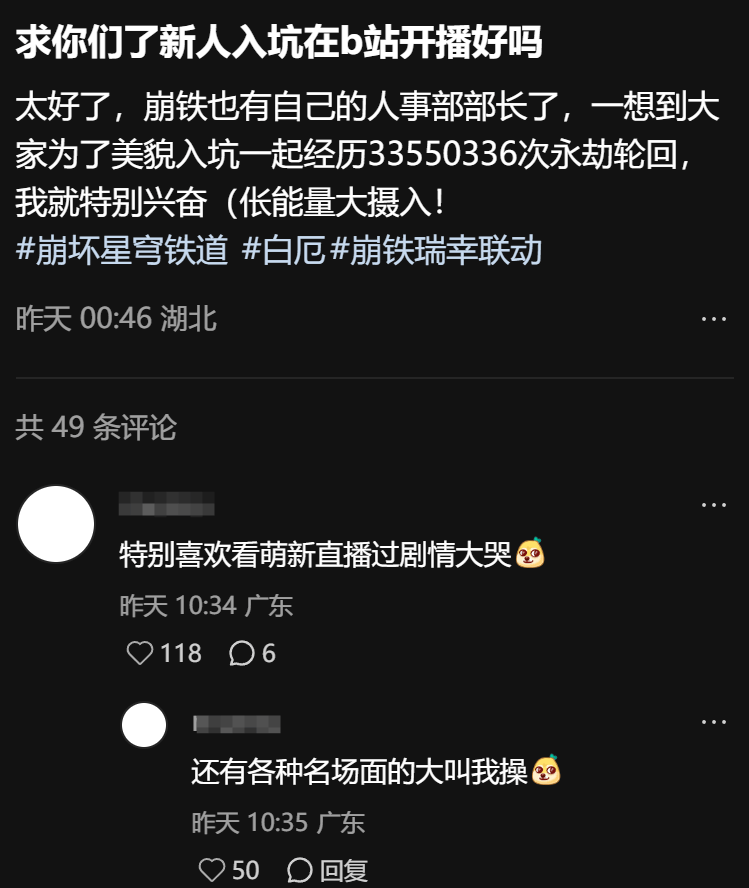Open more options for the 名场面 reply
Image resolution: width=749 pixels, height=888 pixels.
pos(713,722)
